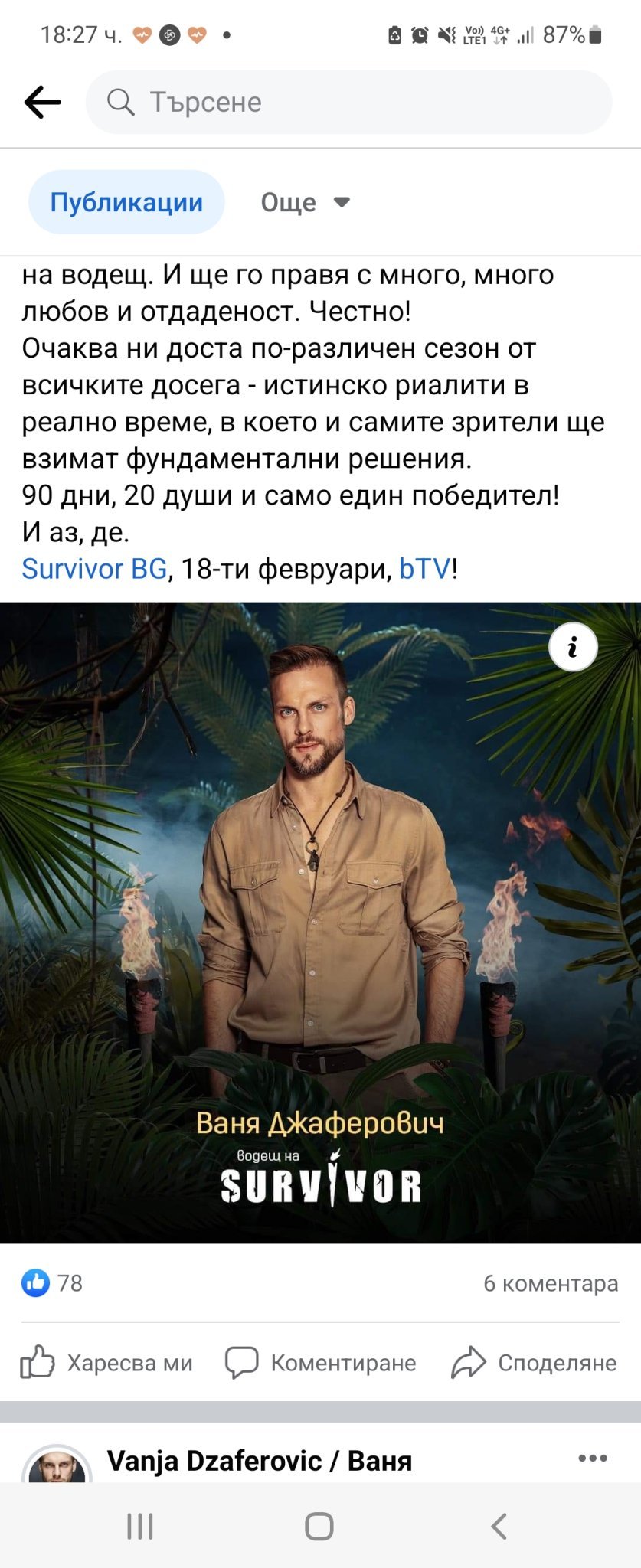Open recent apps from navigation bar
This screenshot has height=1568, width=641.
click(140, 1526)
